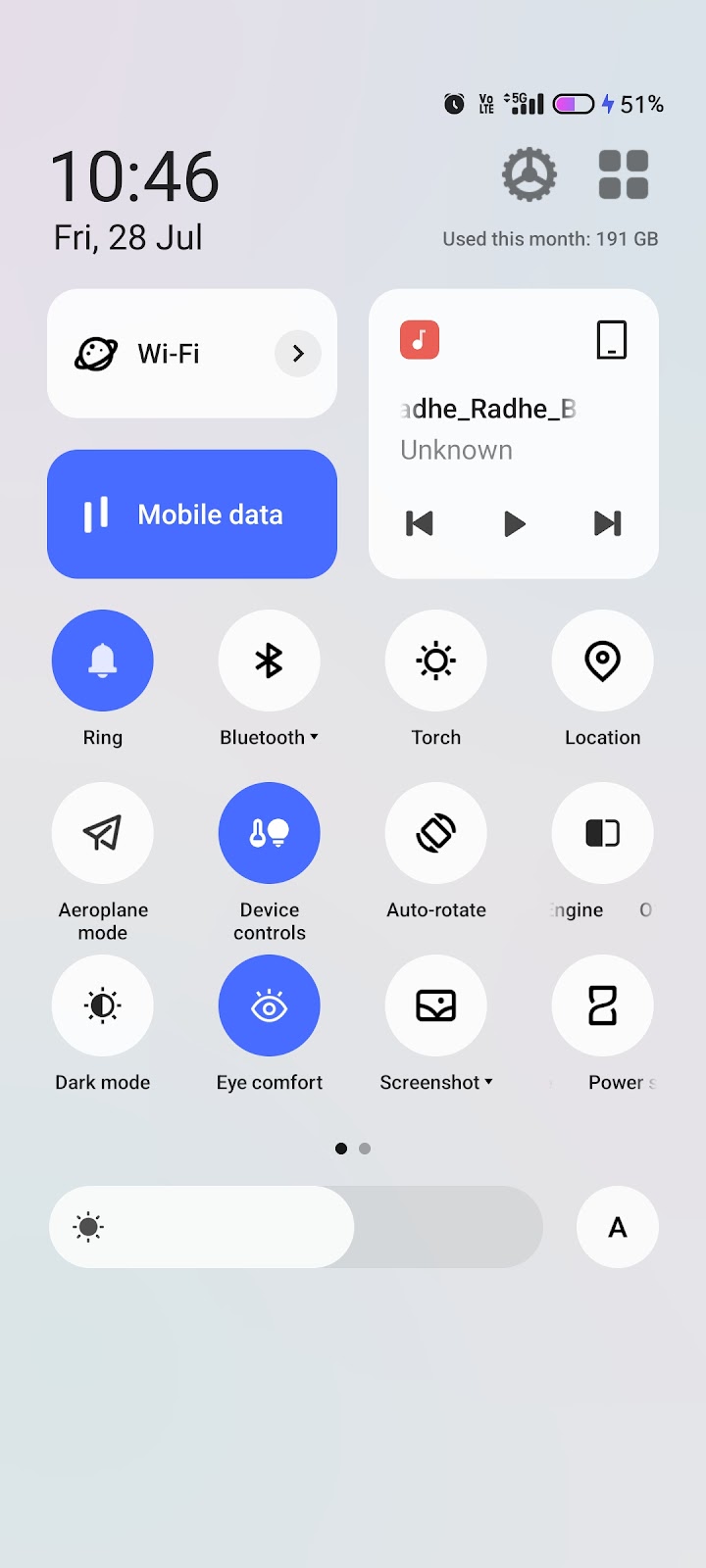
Task: Enable Dark mode
Action: coord(103,1005)
